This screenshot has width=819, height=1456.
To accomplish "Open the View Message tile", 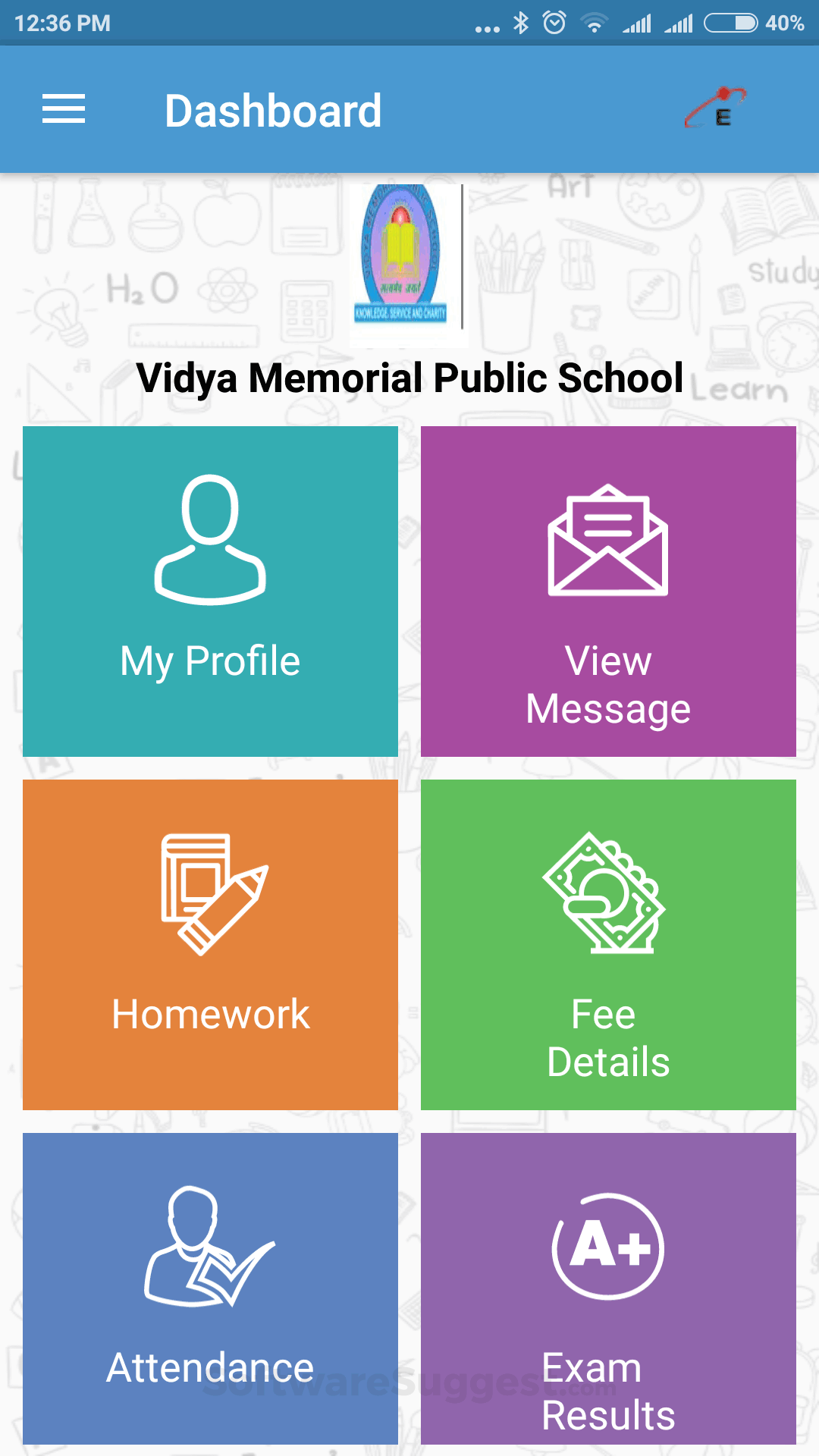I will click(608, 591).
